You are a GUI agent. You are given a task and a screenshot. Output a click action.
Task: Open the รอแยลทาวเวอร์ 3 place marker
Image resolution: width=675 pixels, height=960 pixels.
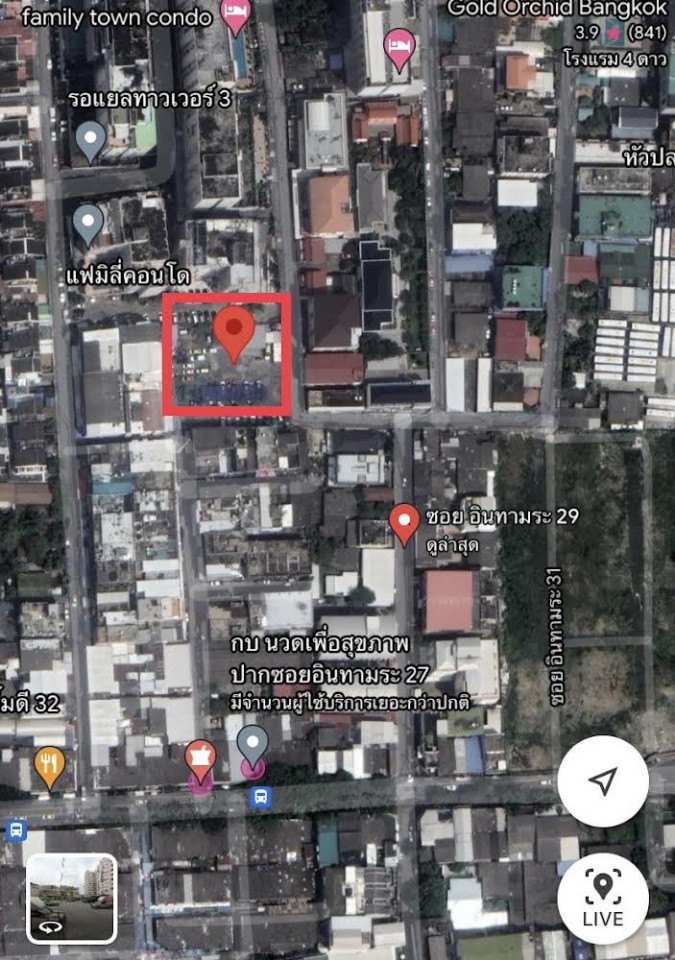tap(91, 140)
